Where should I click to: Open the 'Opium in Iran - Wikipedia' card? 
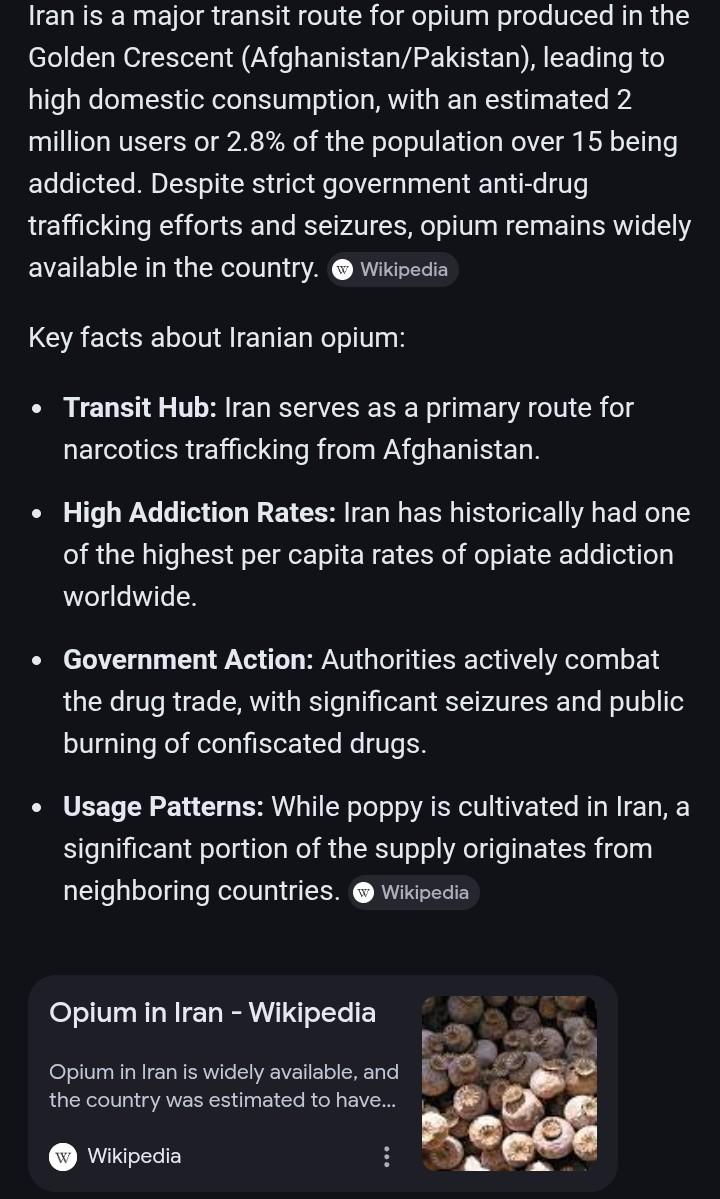213,1013
